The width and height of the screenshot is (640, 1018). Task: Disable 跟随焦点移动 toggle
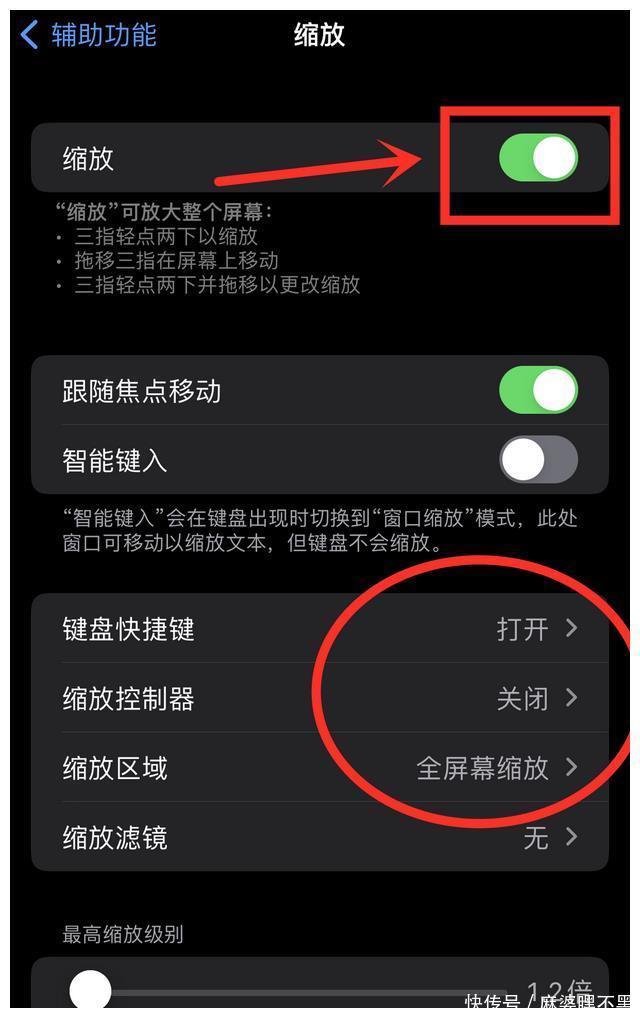click(x=538, y=390)
